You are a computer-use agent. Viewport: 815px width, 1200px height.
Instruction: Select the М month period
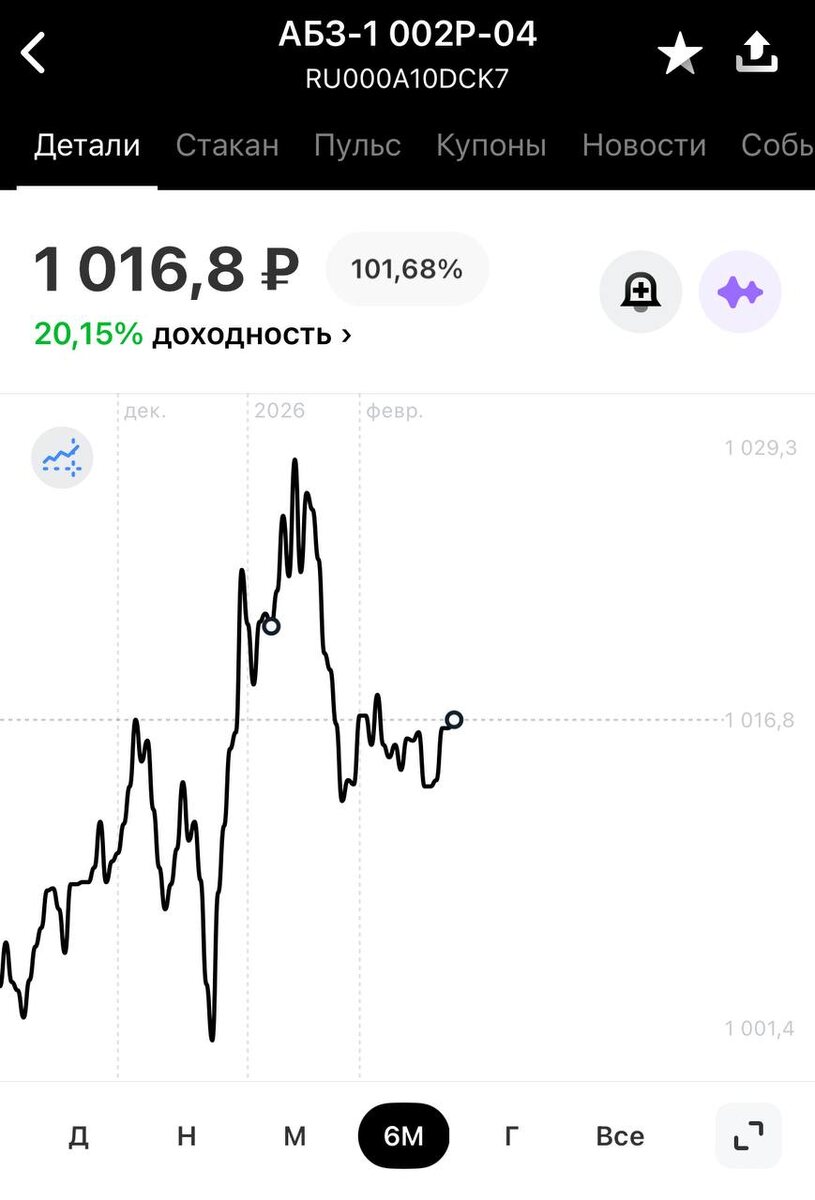[x=294, y=1136]
